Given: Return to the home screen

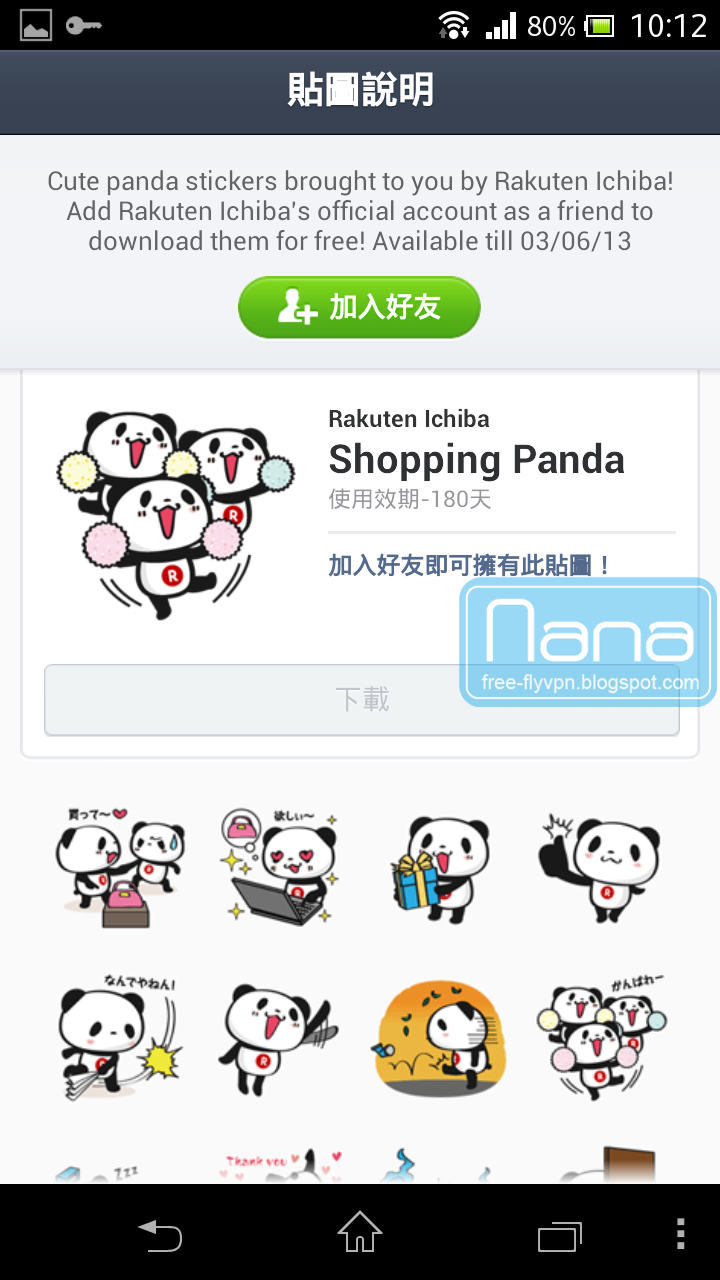Looking at the screenshot, I should 360,1233.
